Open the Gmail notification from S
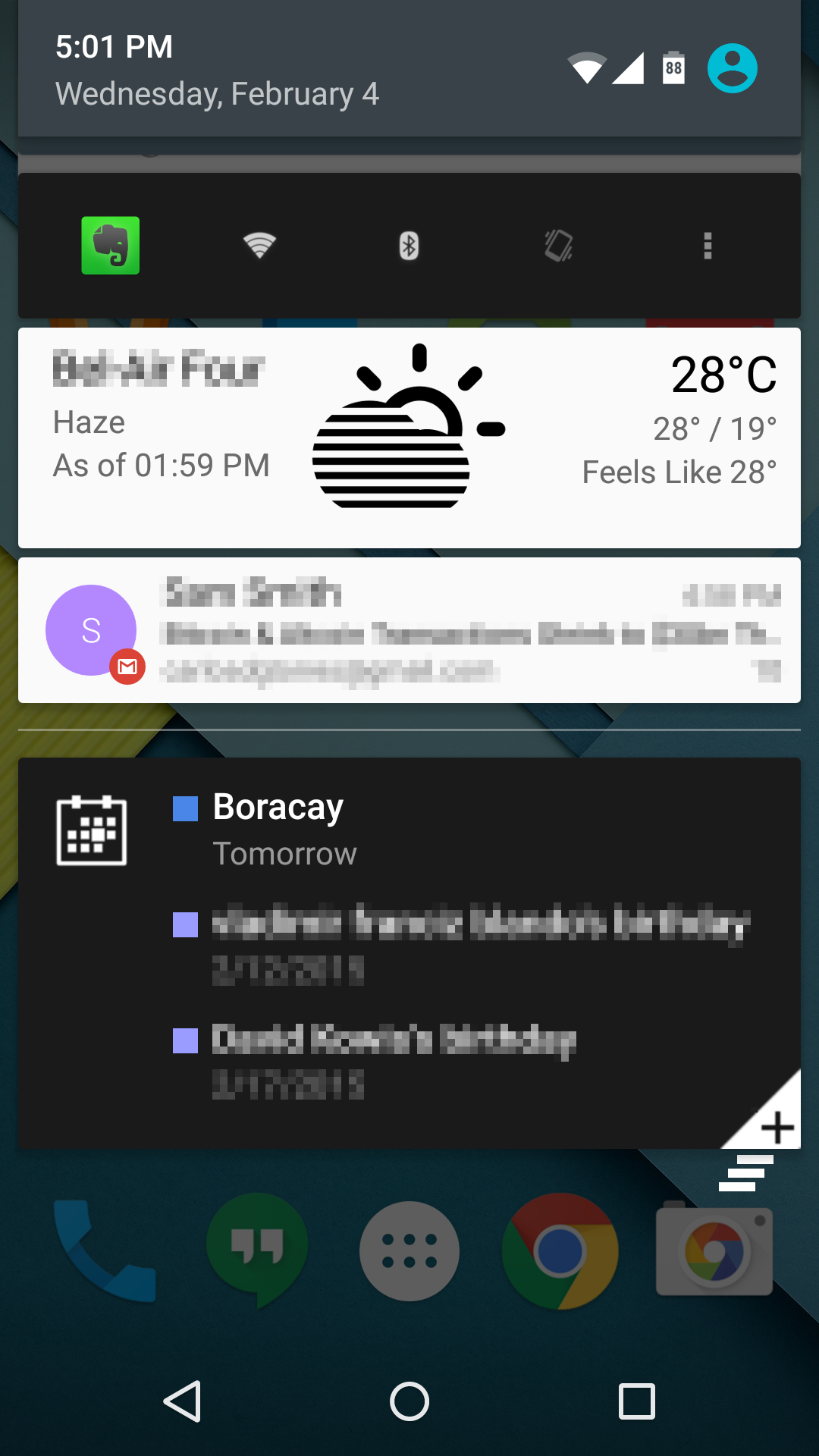 click(409, 630)
